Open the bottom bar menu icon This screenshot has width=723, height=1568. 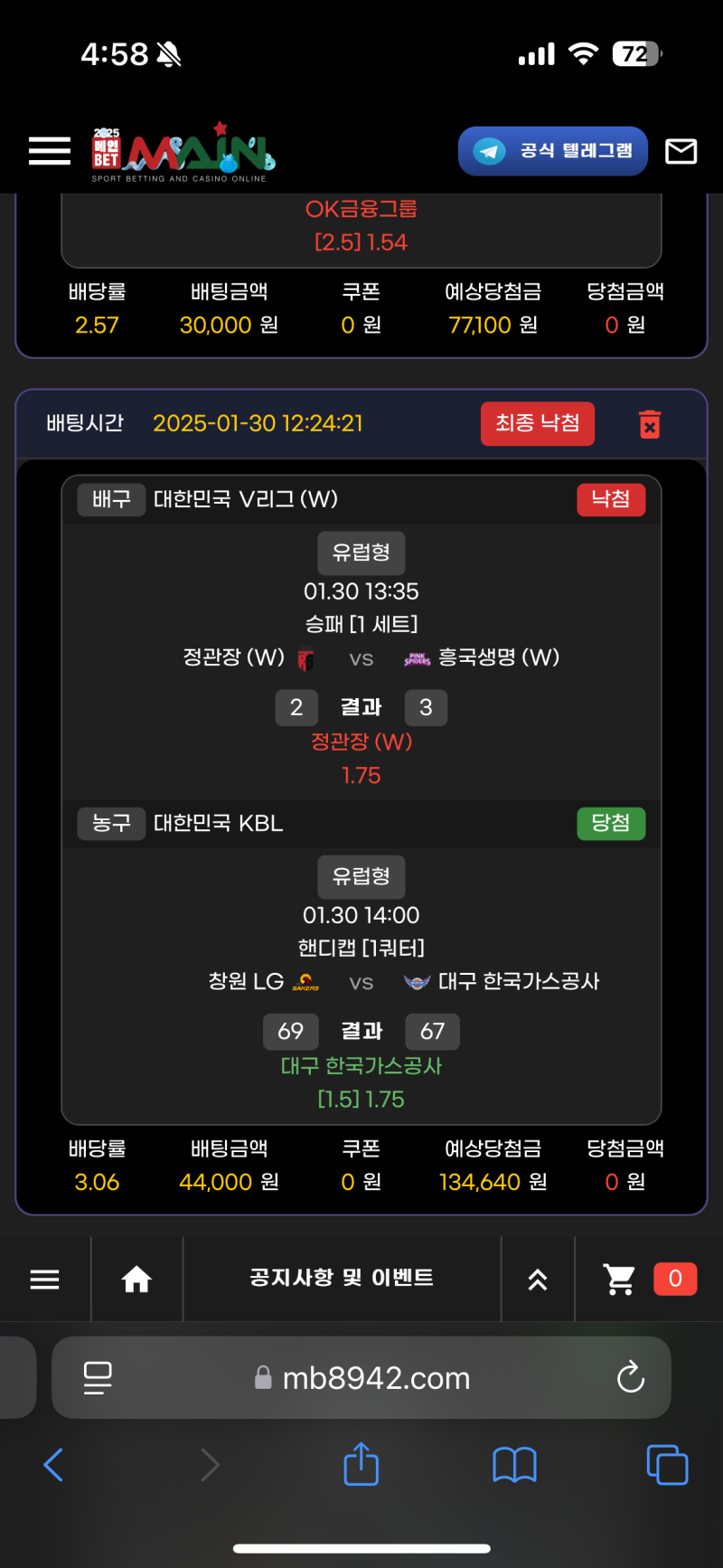point(44,1280)
